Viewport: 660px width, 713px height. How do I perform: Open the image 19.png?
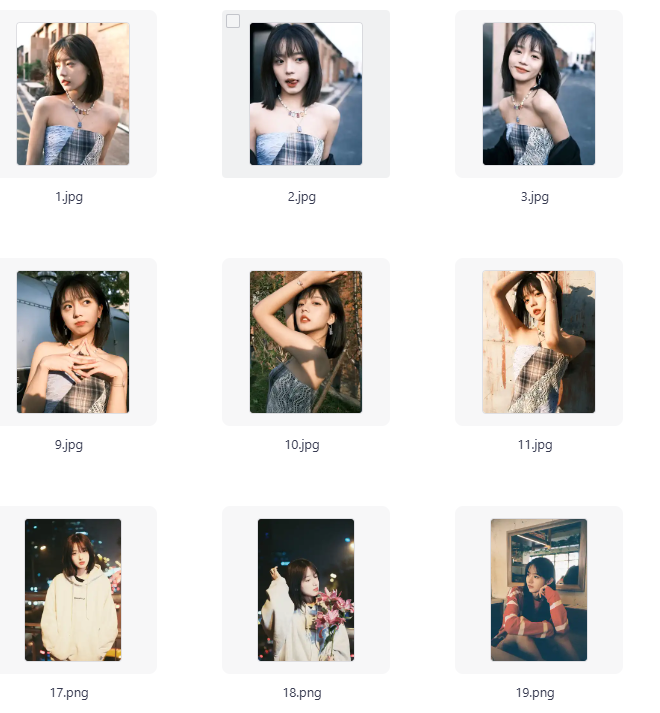coord(539,590)
